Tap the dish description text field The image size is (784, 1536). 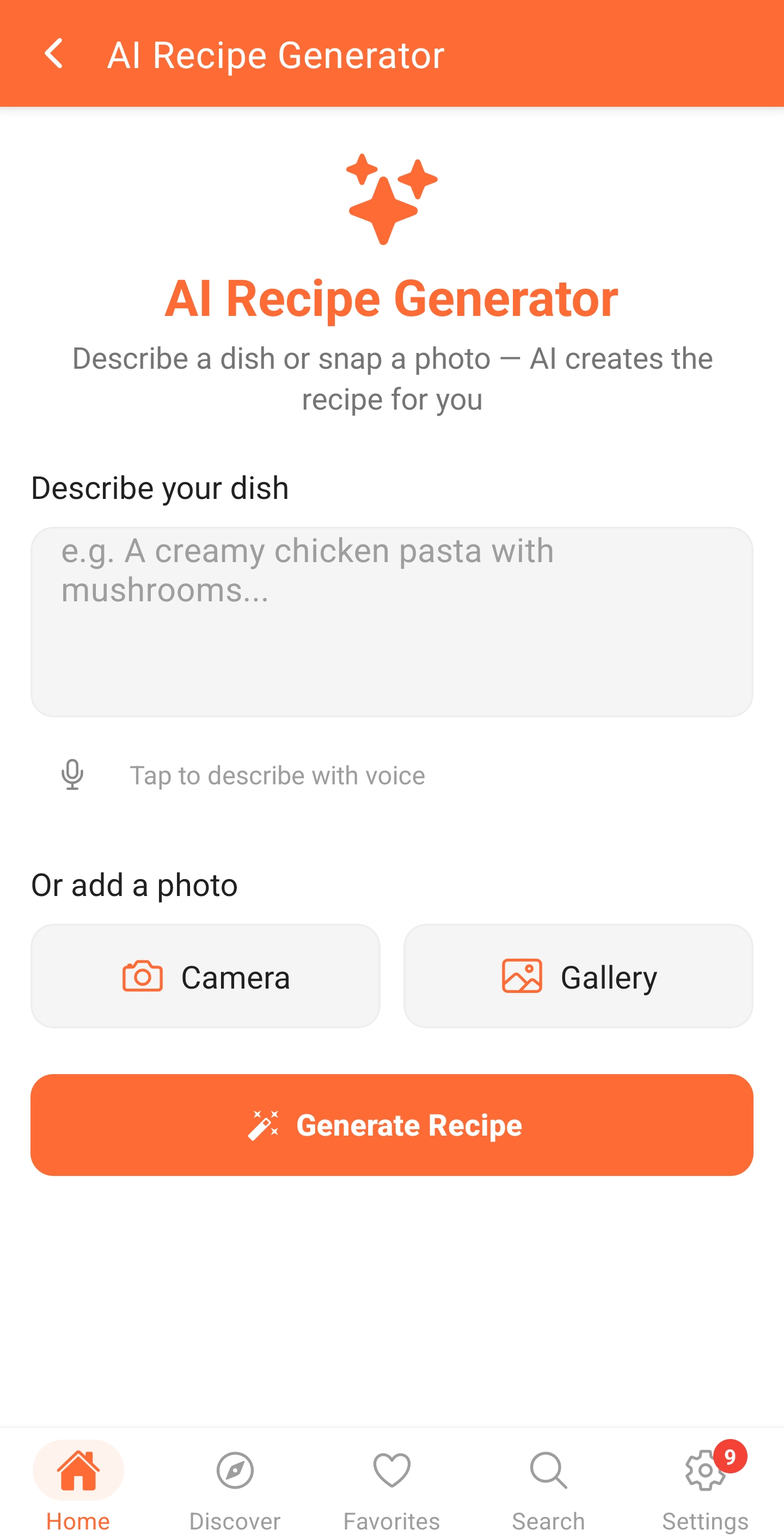391,623
